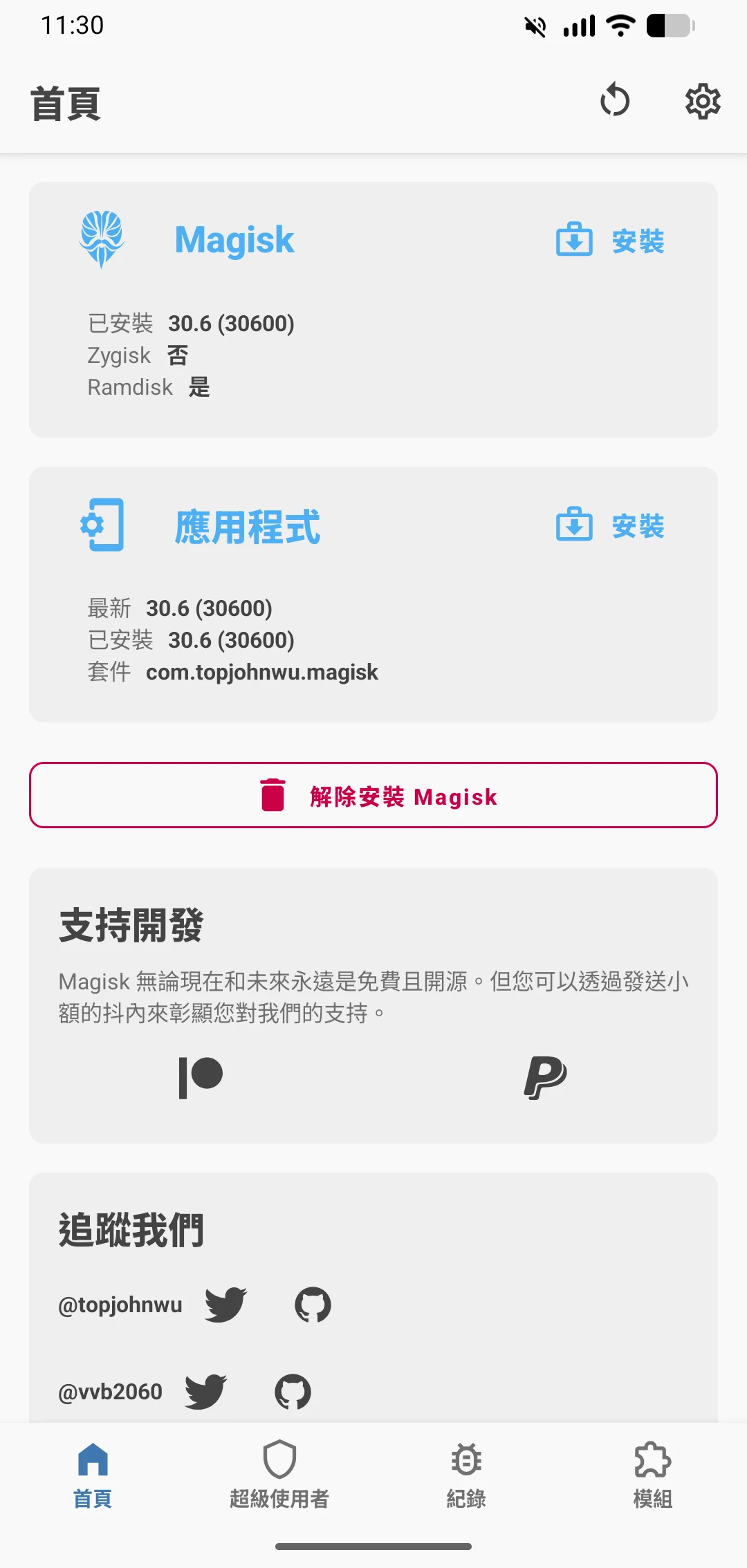Open the settings gear

click(x=703, y=102)
